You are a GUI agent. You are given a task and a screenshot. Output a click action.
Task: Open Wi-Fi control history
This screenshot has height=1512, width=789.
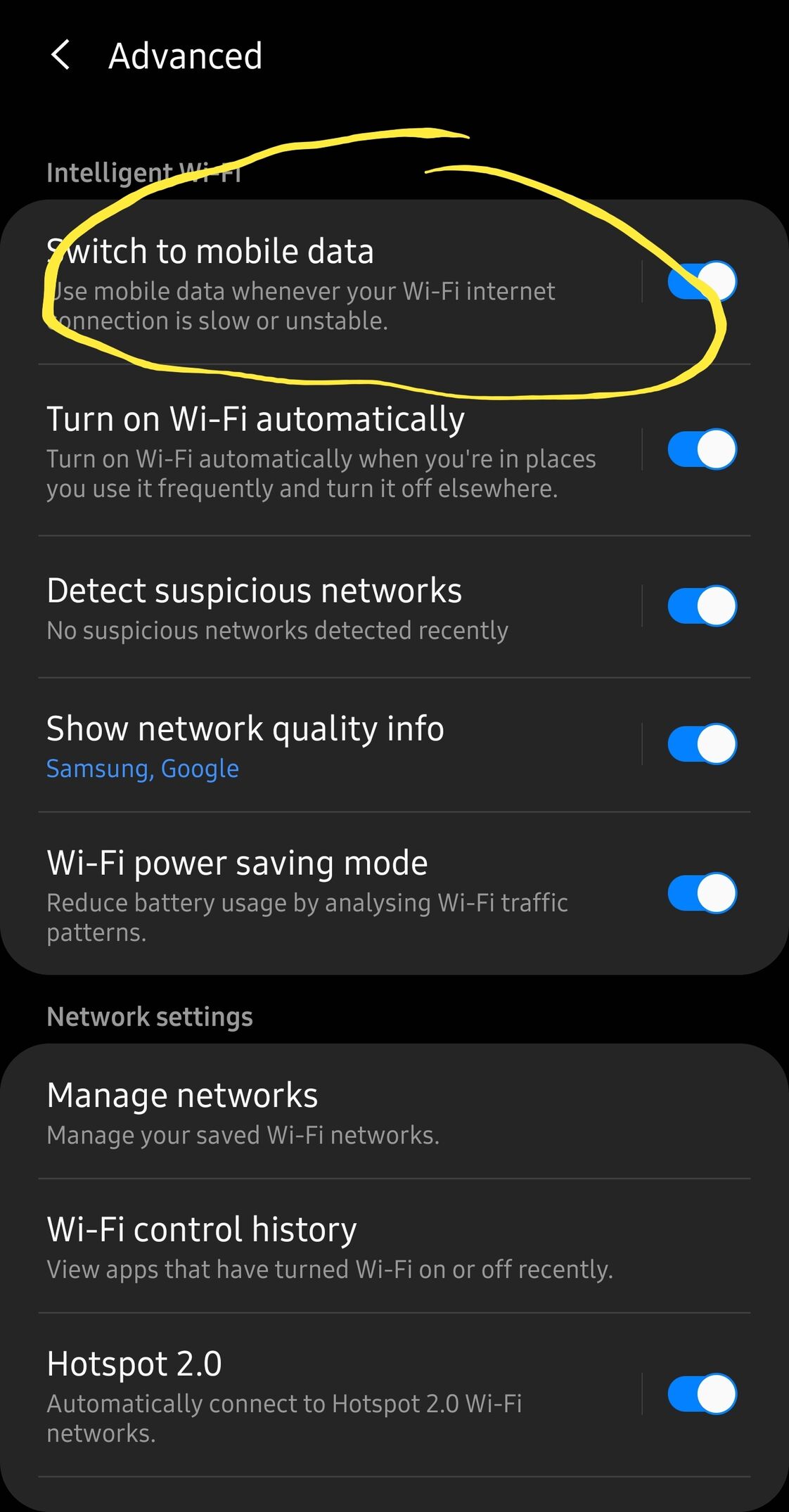point(394,1246)
